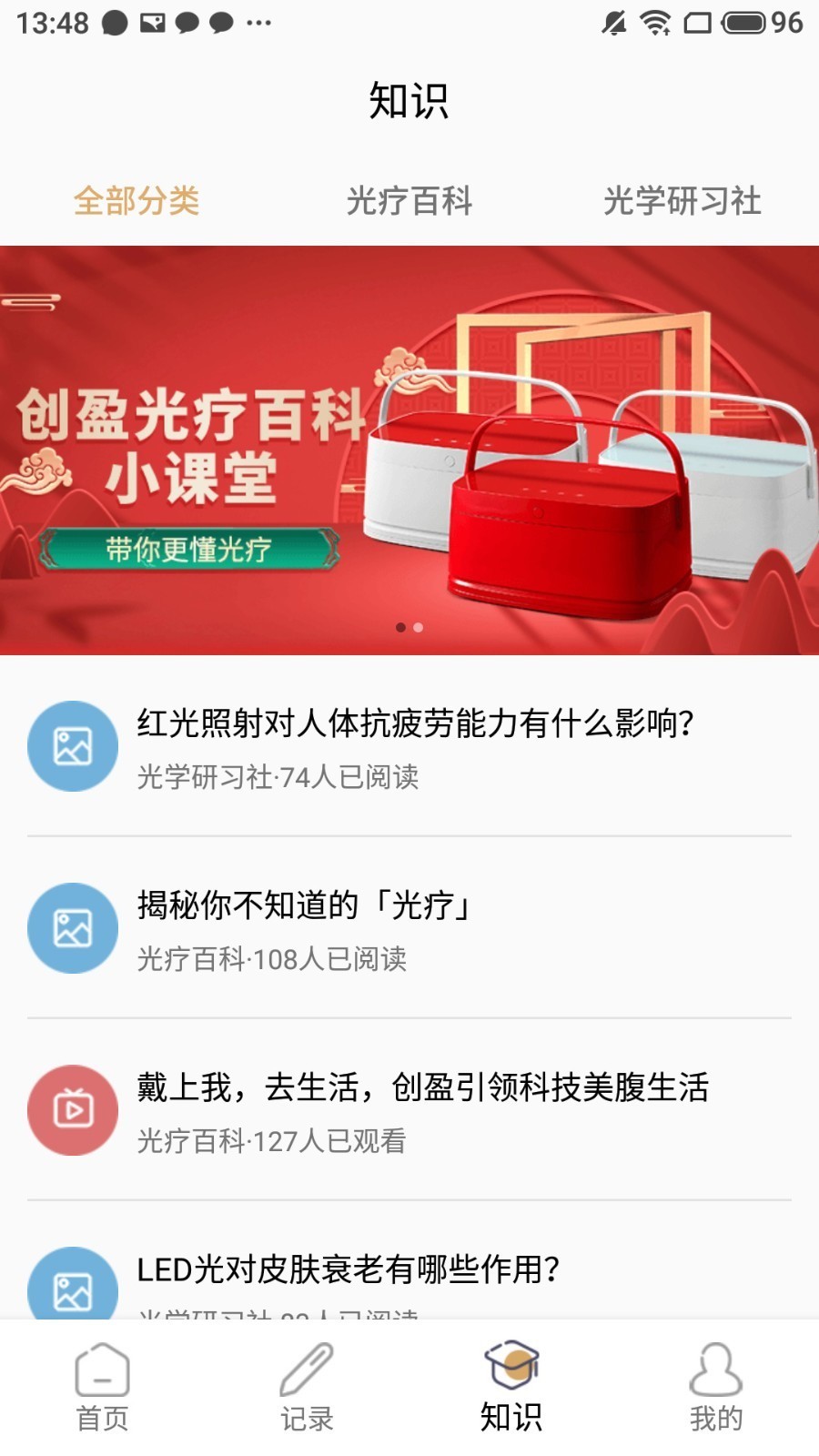Select the first carousel page dot
The width and height of the screenshot is (819, 1456).
[x=402, y=626]
